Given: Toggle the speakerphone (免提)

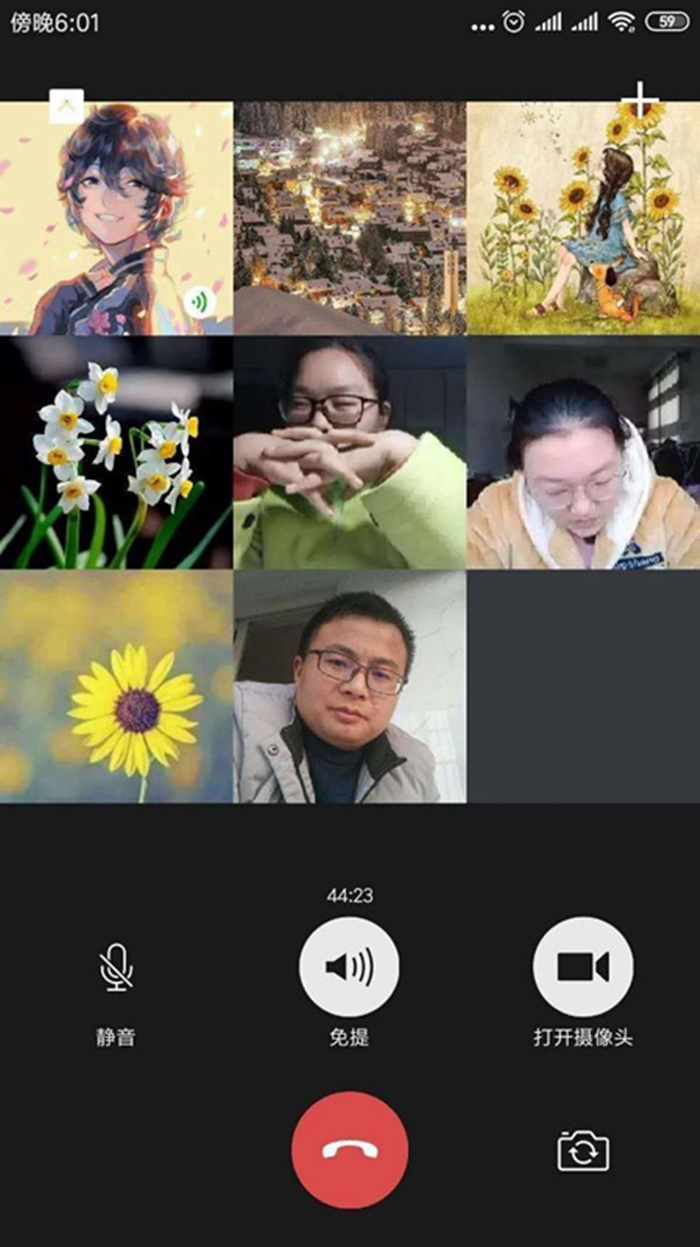Looking at the screenshot, I should pyautogui.click(x=349, y=967).
